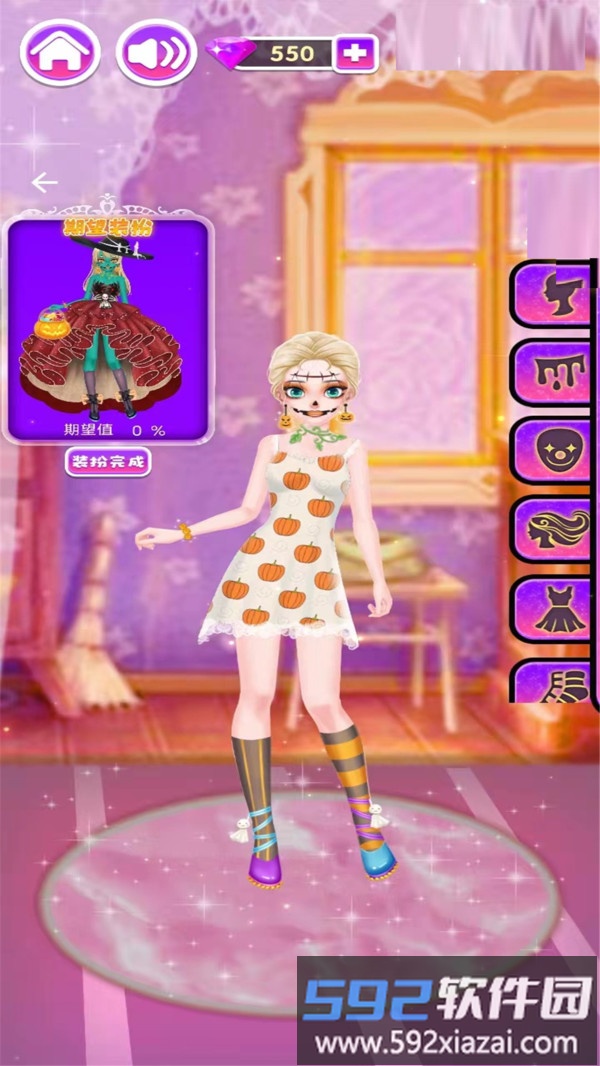View the target outfit preview card
This screenshot has height=1066, width=600.
(x=109, y=328)
